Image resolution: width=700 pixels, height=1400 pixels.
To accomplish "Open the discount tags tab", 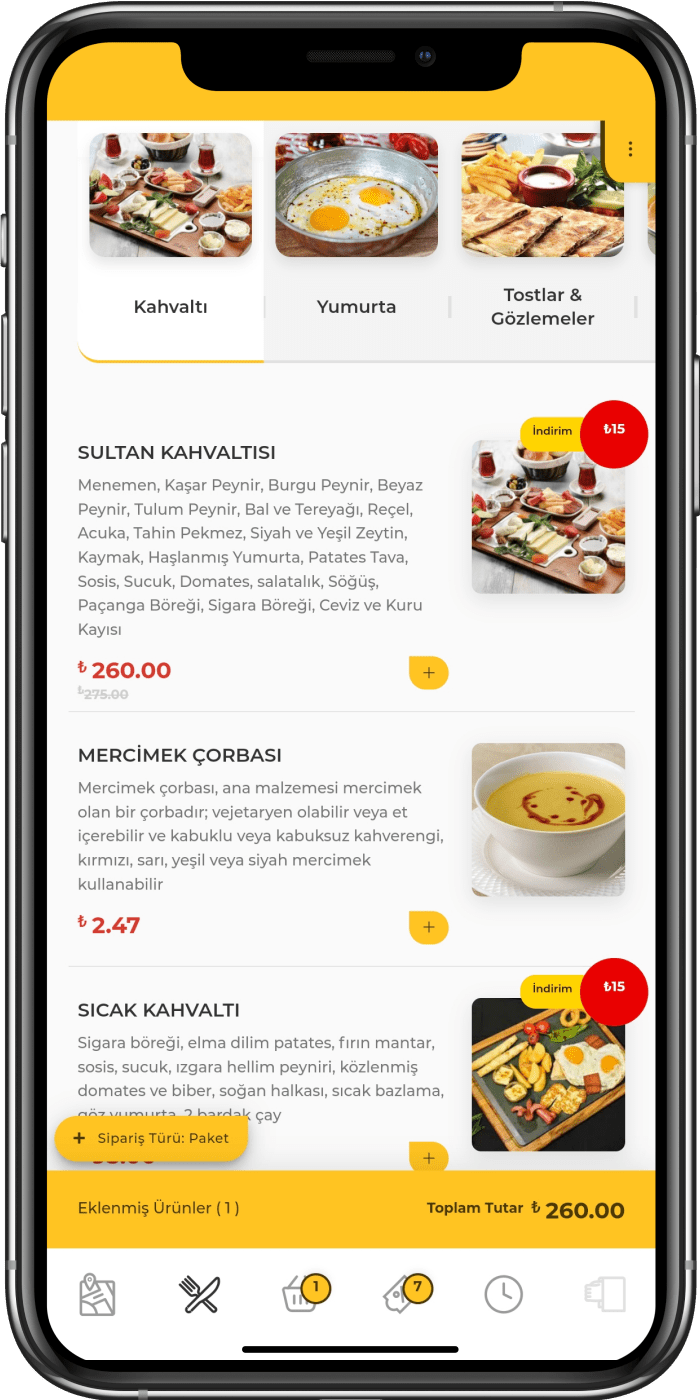I will click(403, 1296).
